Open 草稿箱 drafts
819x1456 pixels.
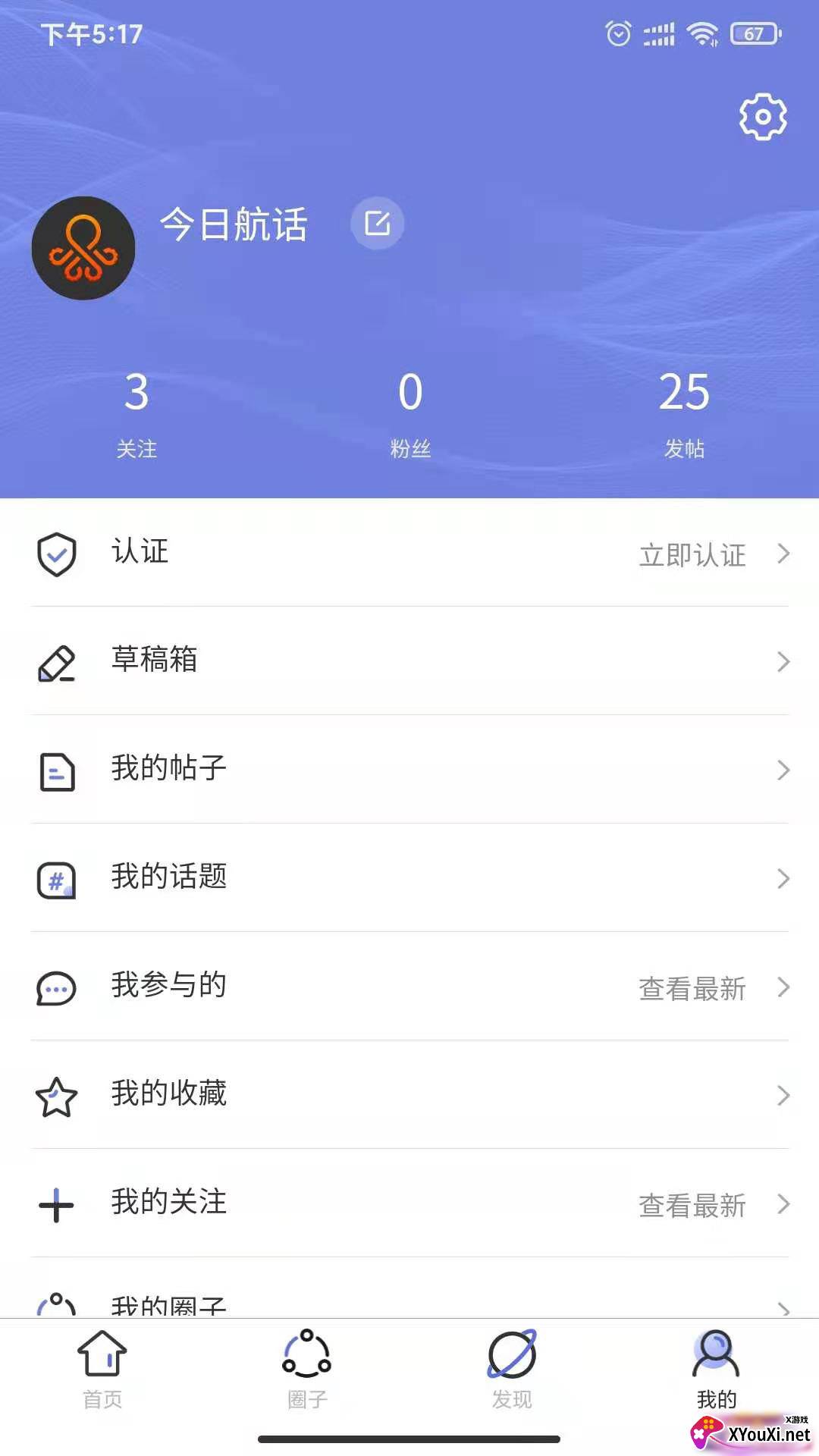pos(409,661)
